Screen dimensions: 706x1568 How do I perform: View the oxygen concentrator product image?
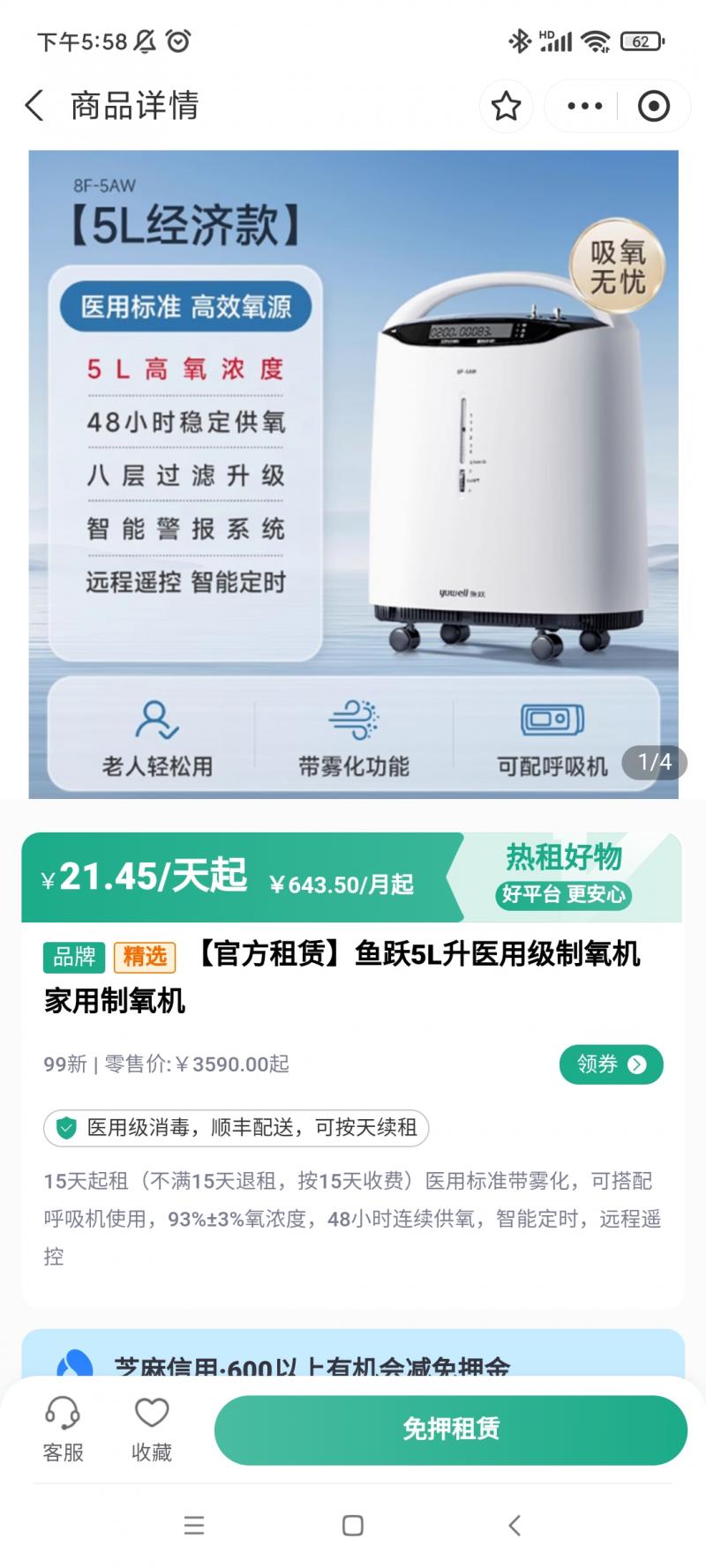coord(353,474)
